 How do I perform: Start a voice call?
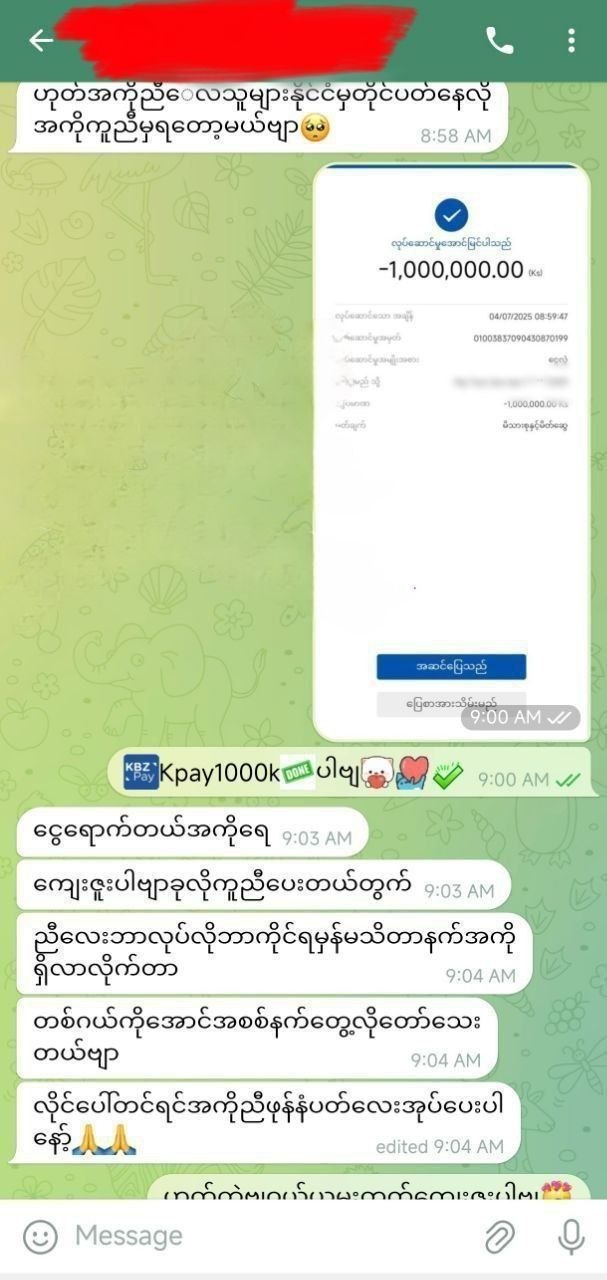(499, 40)
